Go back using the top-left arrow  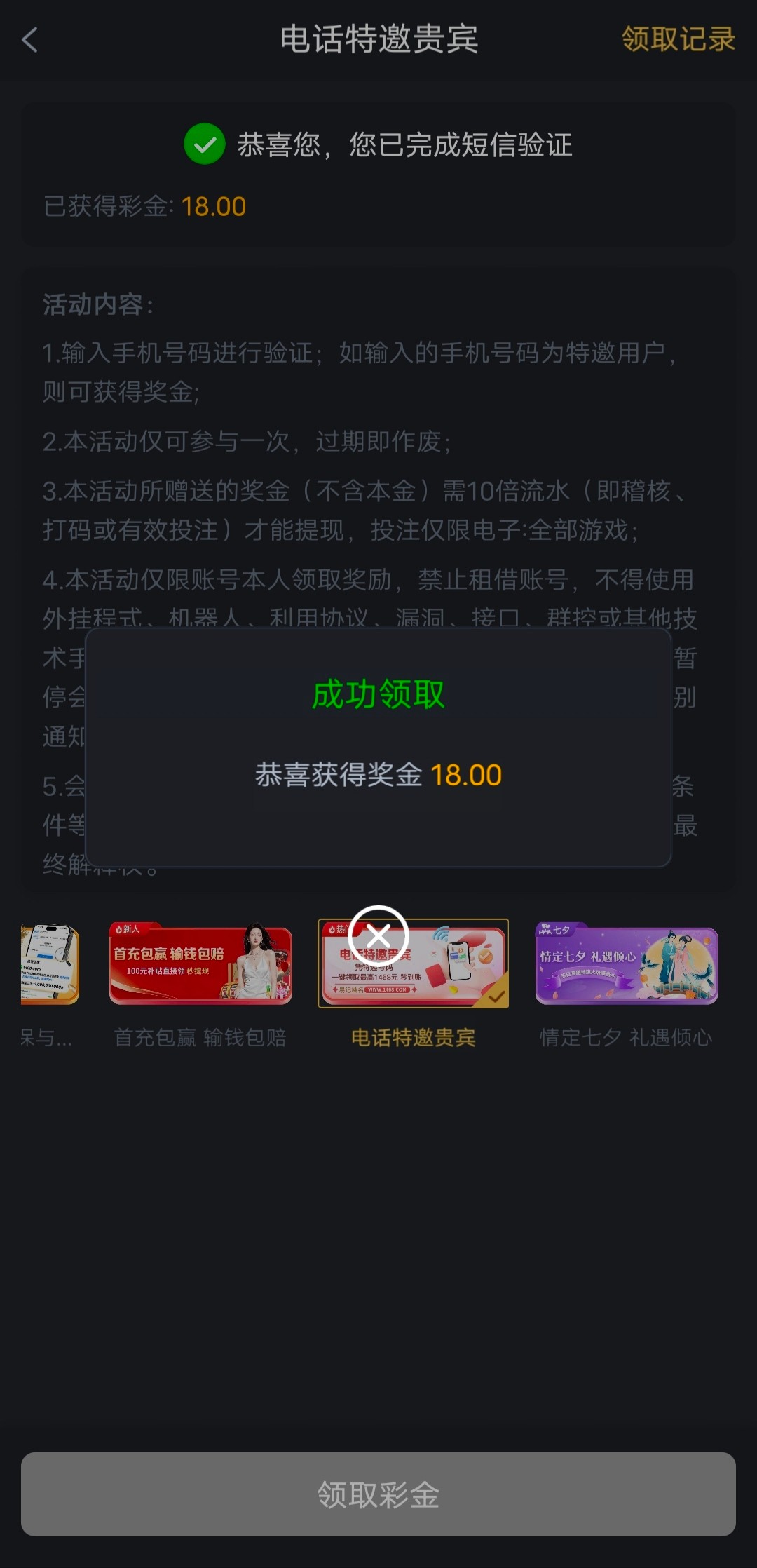pos(29,40)
